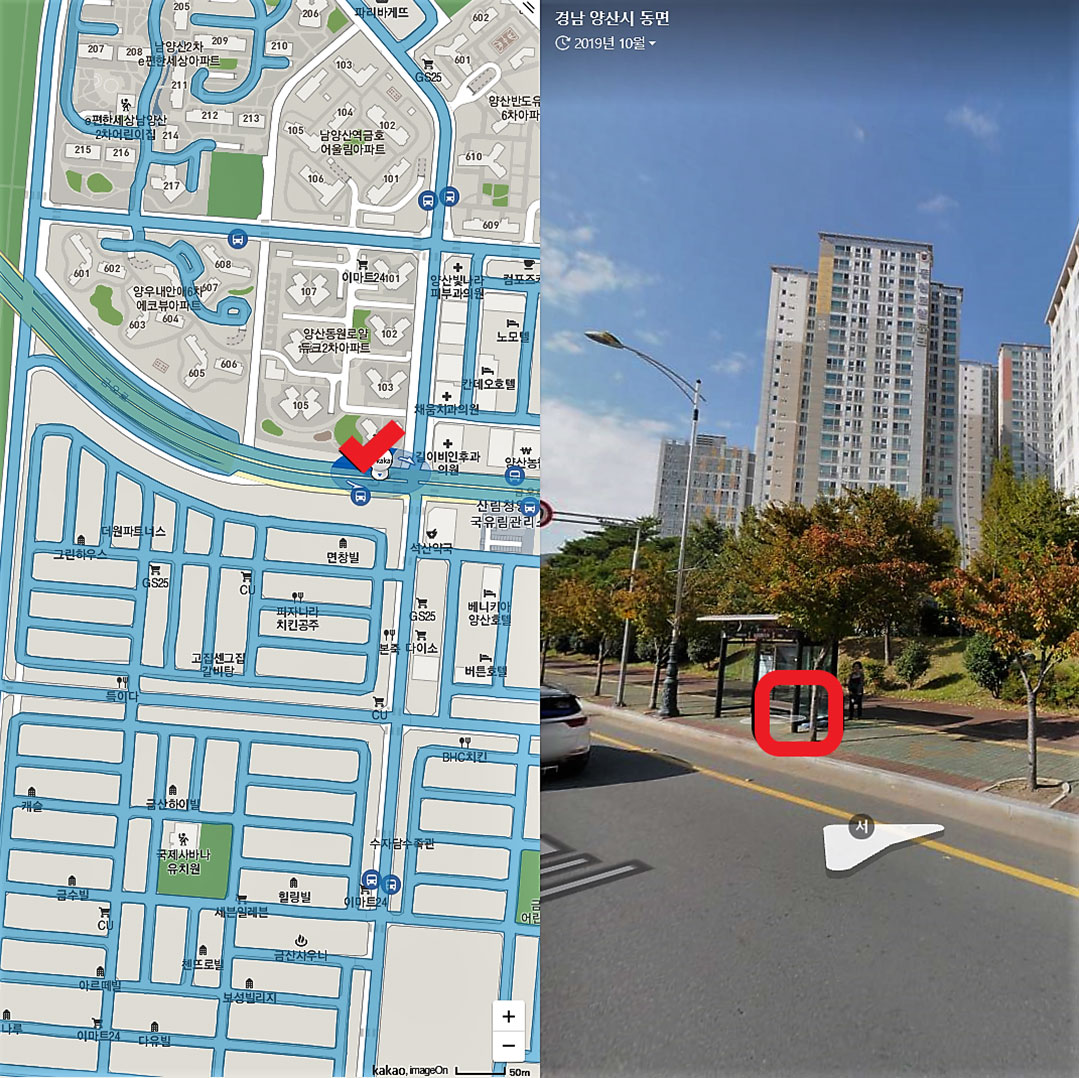
Task: Open the 2019년 10월 date dropdown
Action: point(606,43)
